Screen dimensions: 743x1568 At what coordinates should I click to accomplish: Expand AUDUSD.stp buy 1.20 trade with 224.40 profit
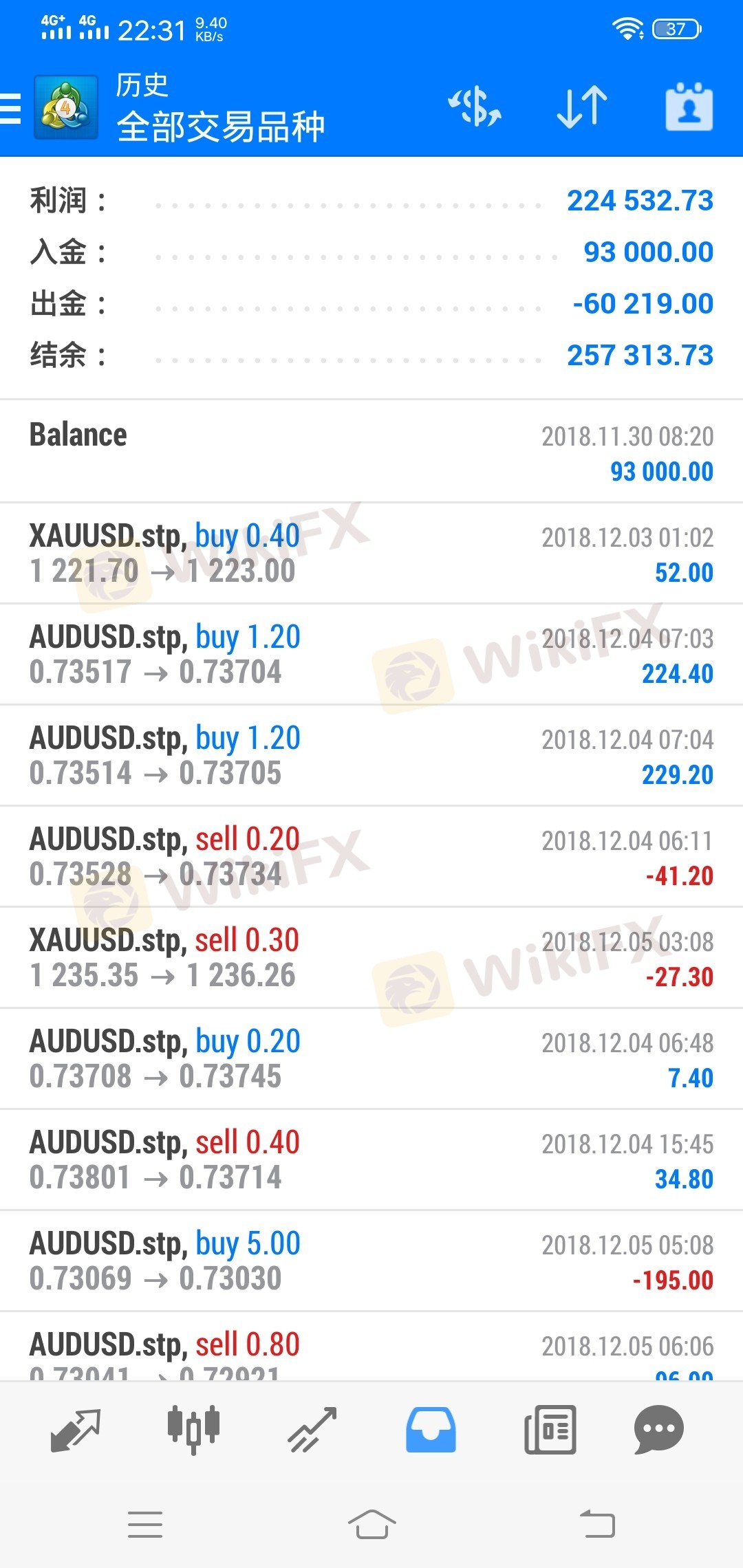(371, 655)
